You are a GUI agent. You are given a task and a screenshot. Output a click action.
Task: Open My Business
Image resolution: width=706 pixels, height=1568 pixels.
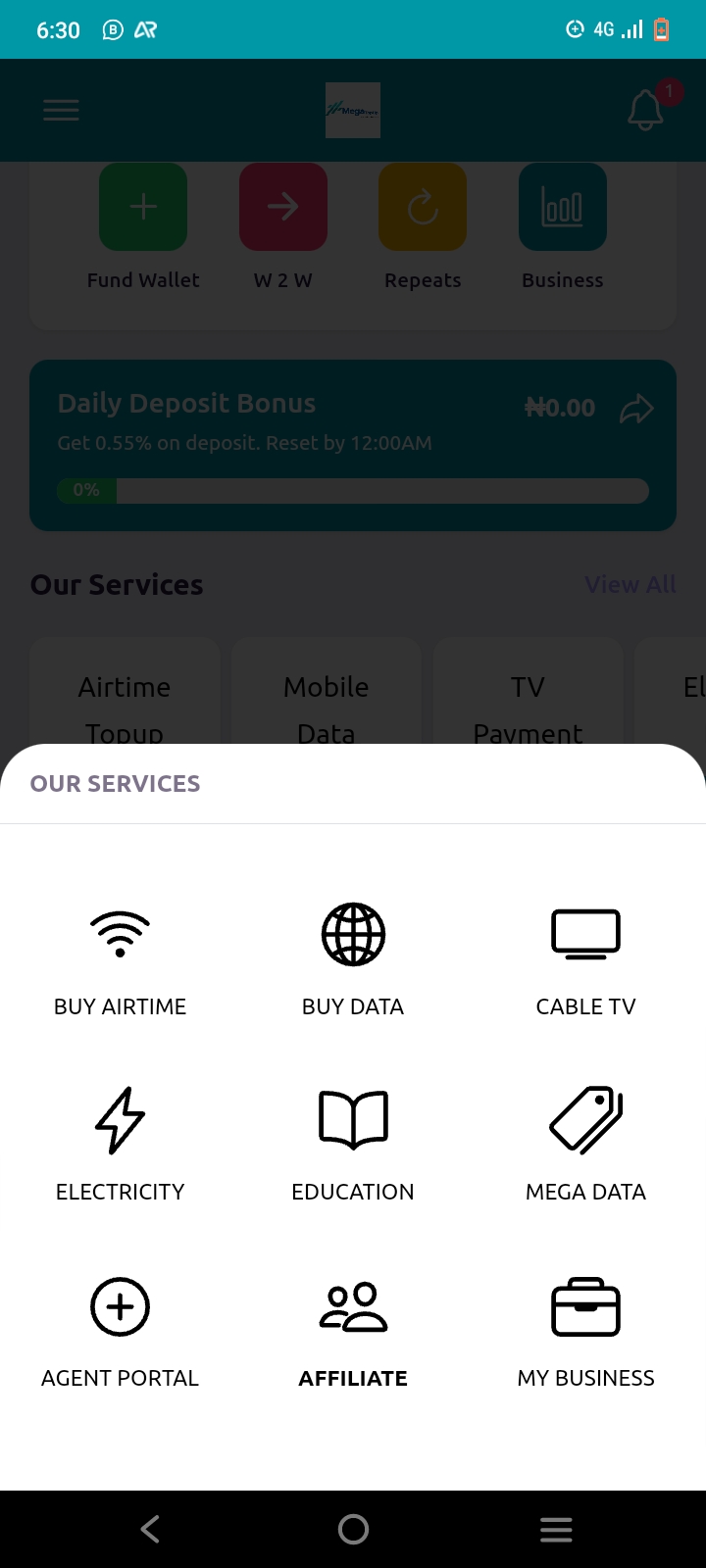[x=585, y=1333]
